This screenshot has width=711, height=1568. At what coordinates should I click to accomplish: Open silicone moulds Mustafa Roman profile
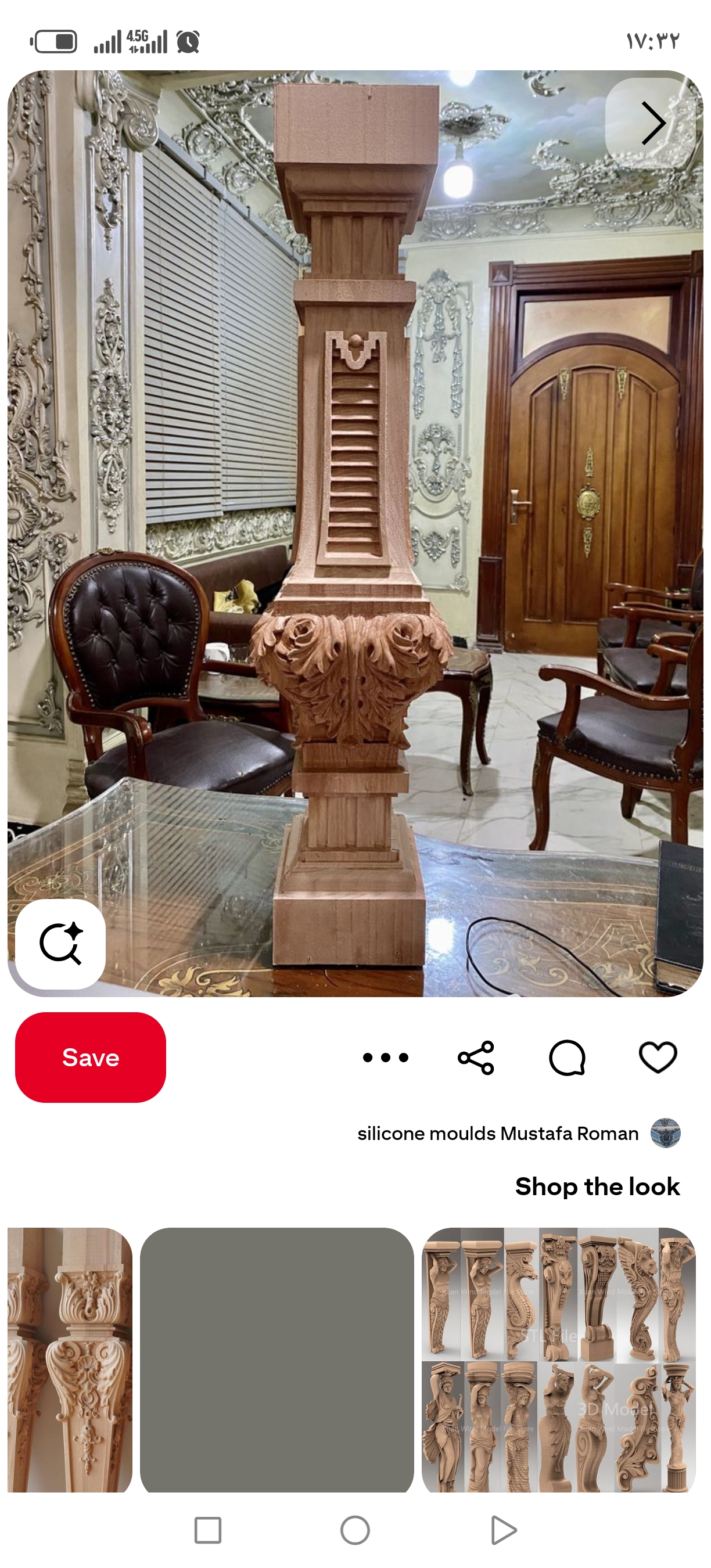(498, 1134)
